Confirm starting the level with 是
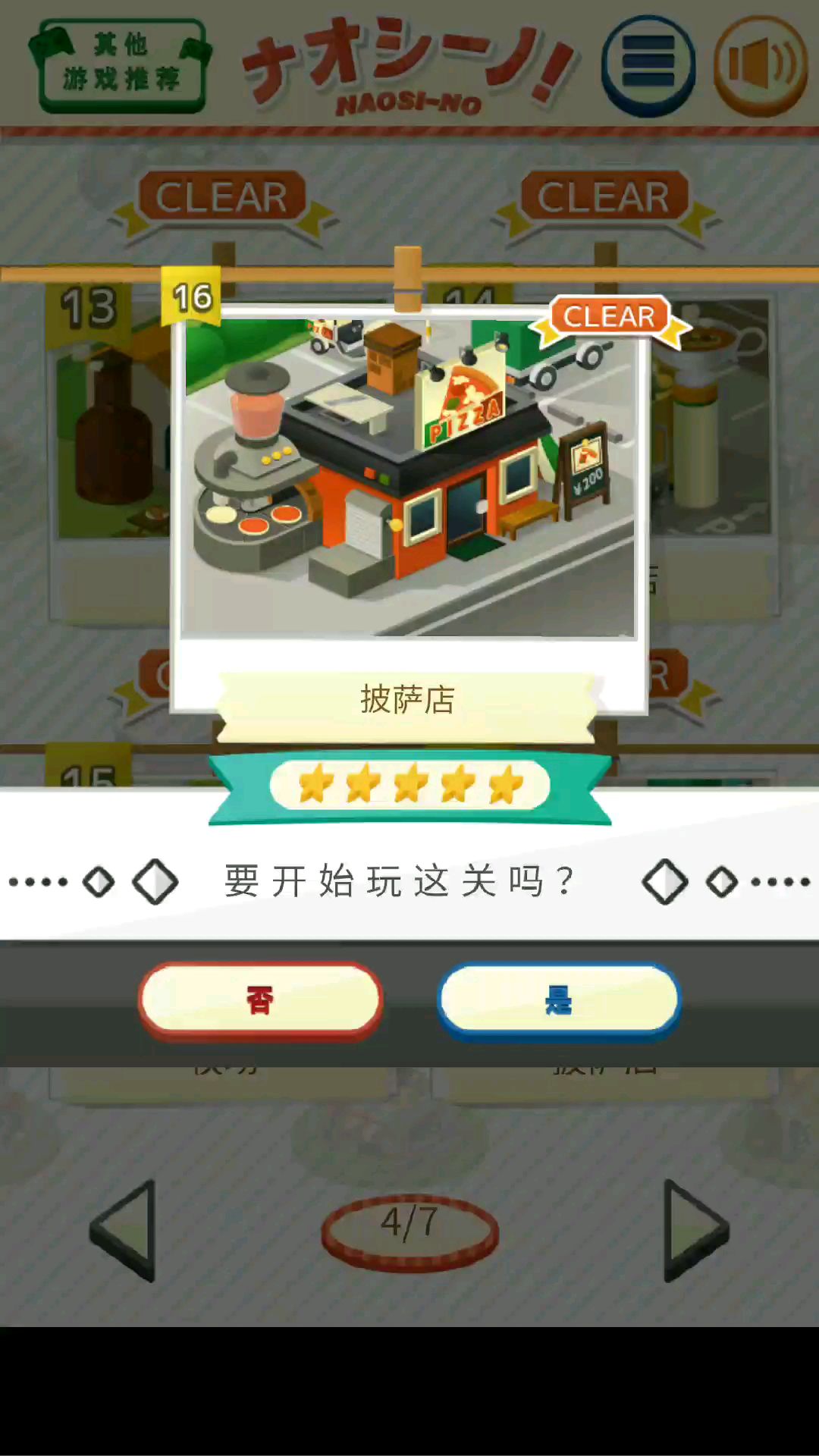 coord(559,1000)
